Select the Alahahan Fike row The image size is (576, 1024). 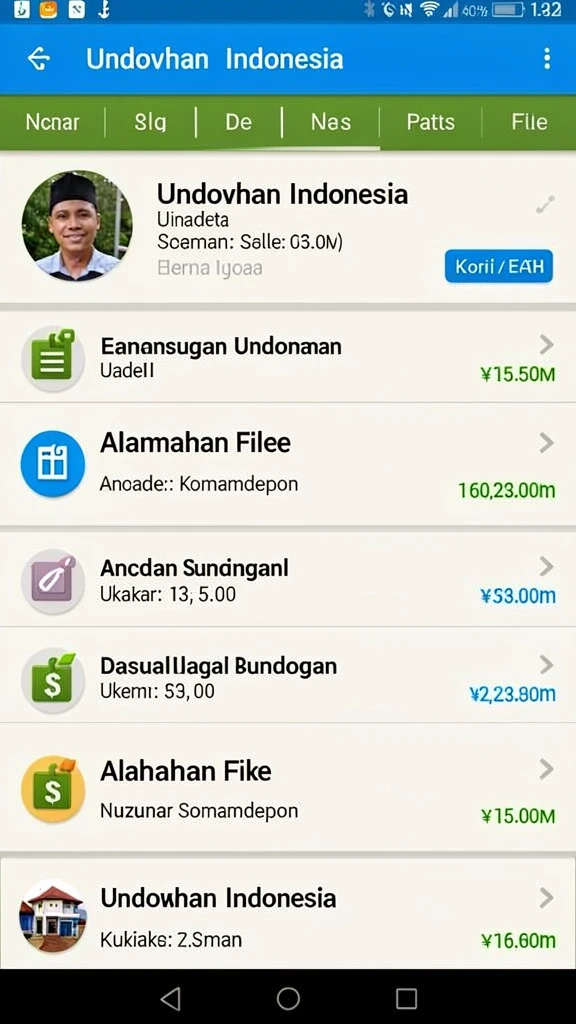coord(288,787)
